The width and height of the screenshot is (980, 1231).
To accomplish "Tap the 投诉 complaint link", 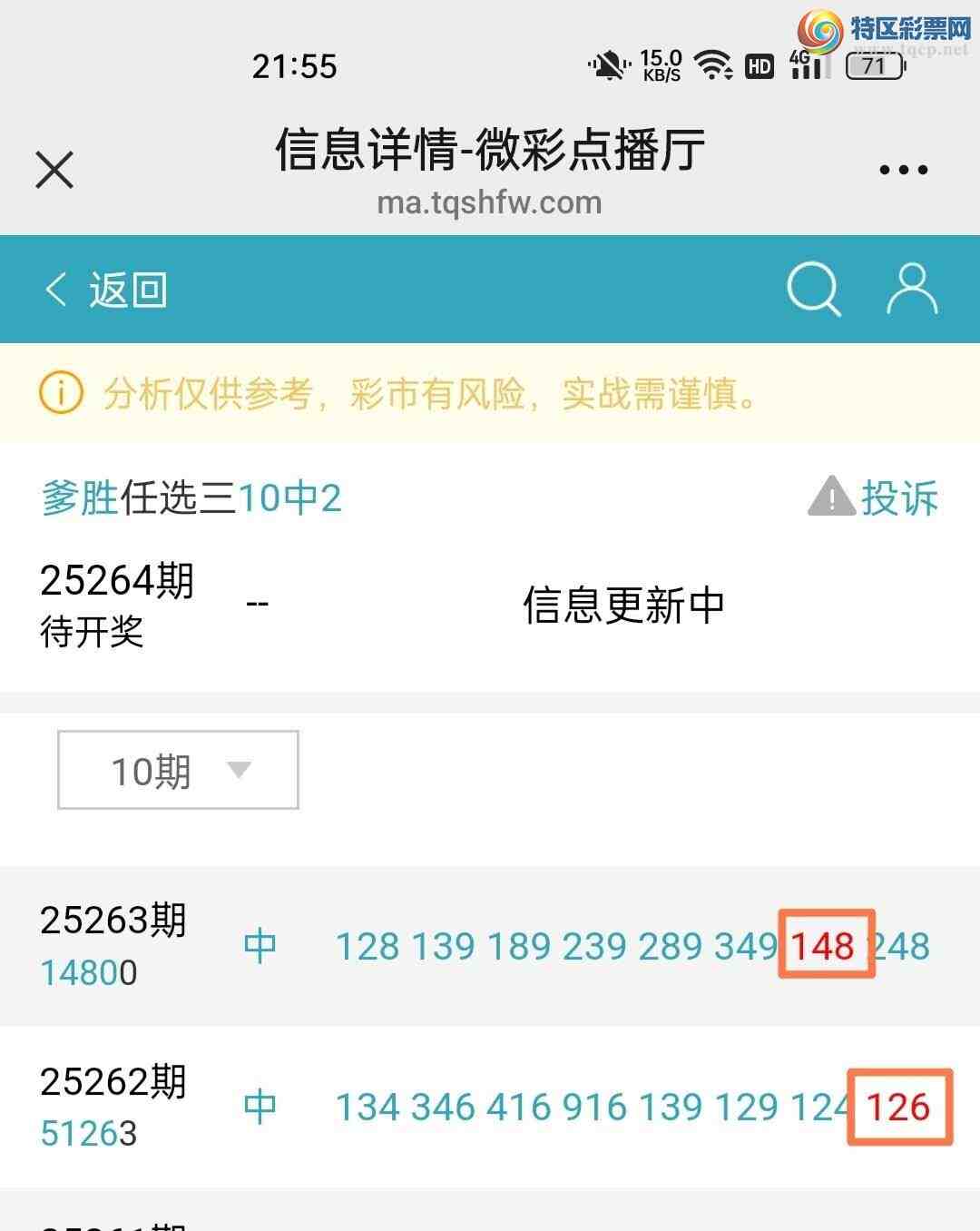I will (903, 498).
